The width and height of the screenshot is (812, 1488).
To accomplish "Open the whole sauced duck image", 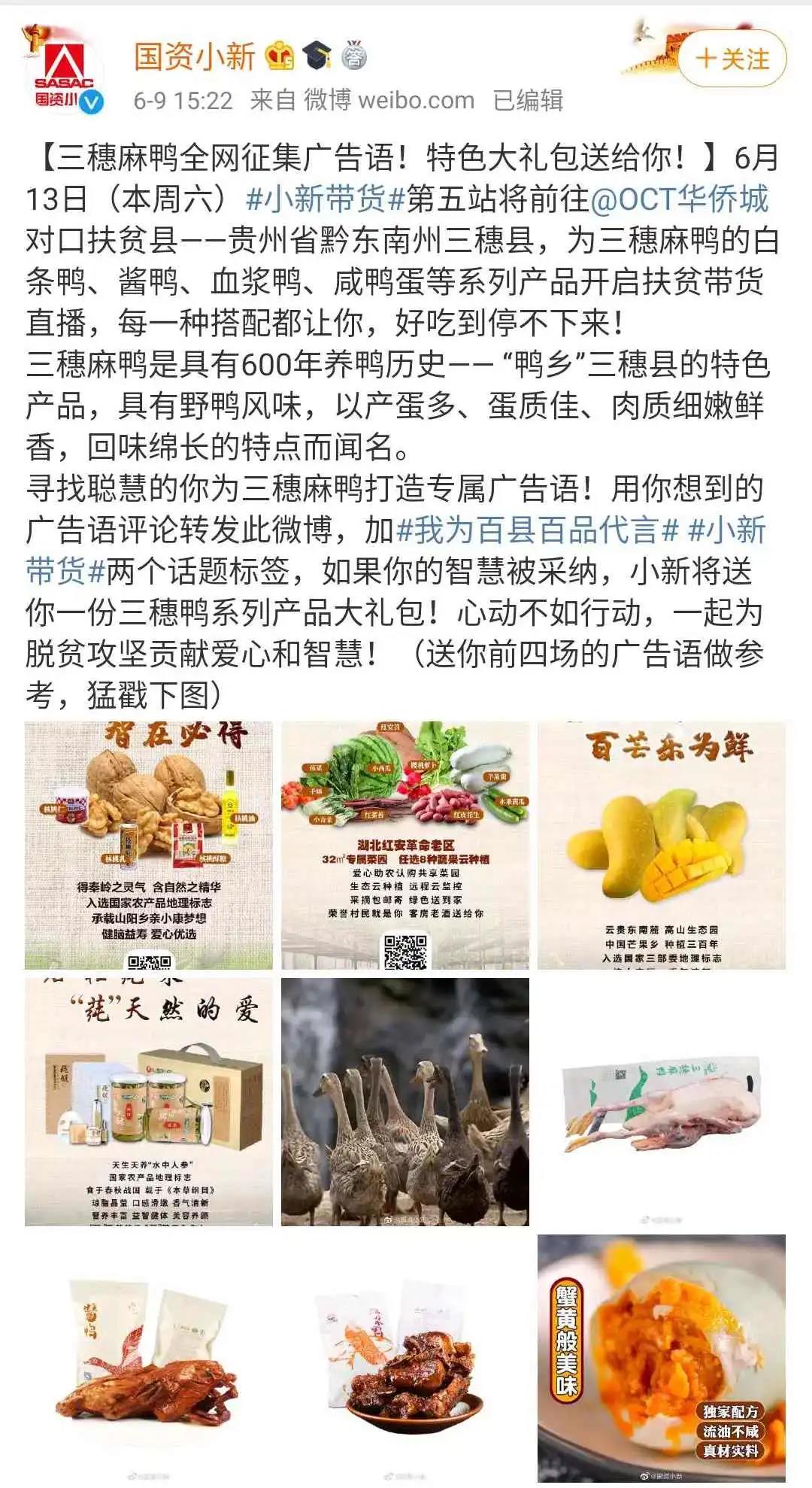I will point(149,1358).
